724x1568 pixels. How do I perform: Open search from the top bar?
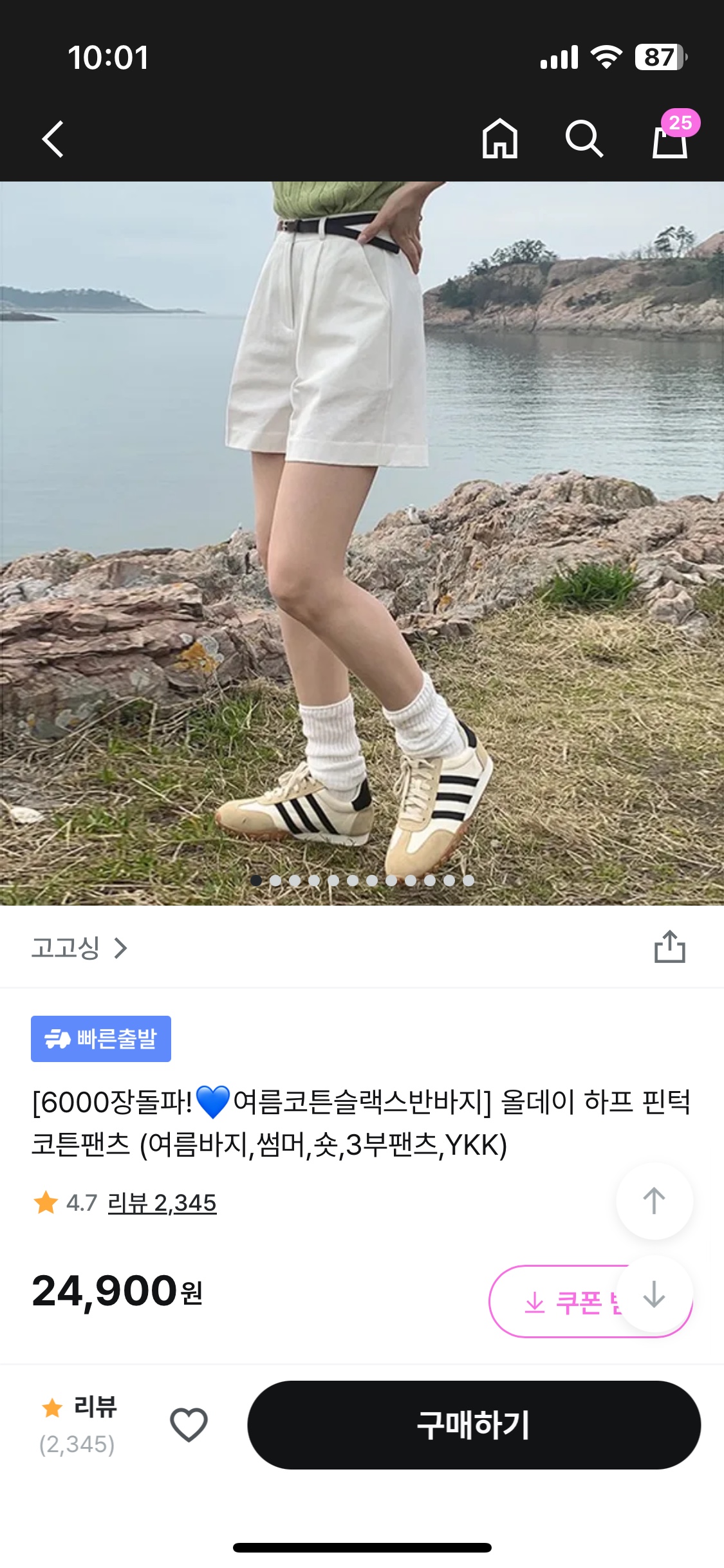[584, 139]
